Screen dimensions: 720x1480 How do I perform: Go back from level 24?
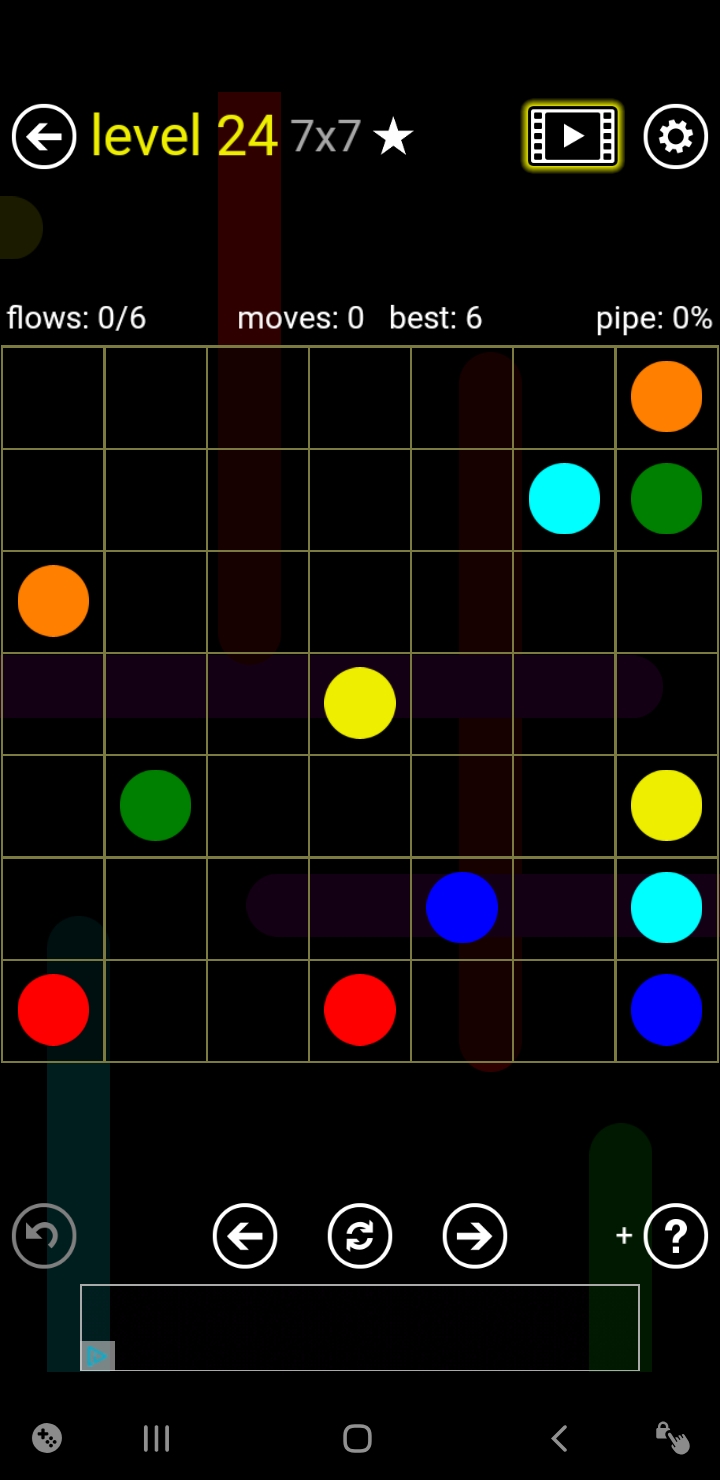tap(44, 136)
